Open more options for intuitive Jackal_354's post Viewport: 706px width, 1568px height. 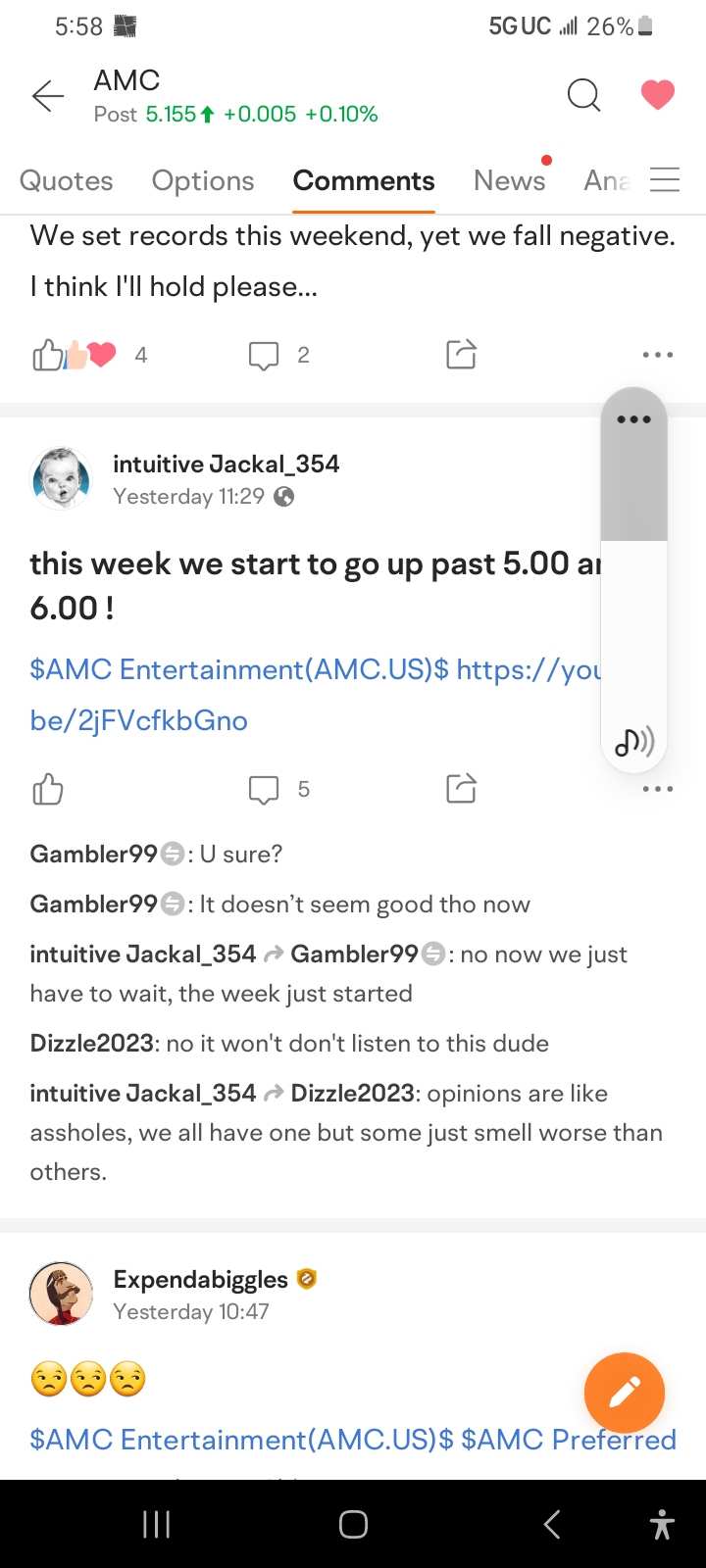point(657,789)
